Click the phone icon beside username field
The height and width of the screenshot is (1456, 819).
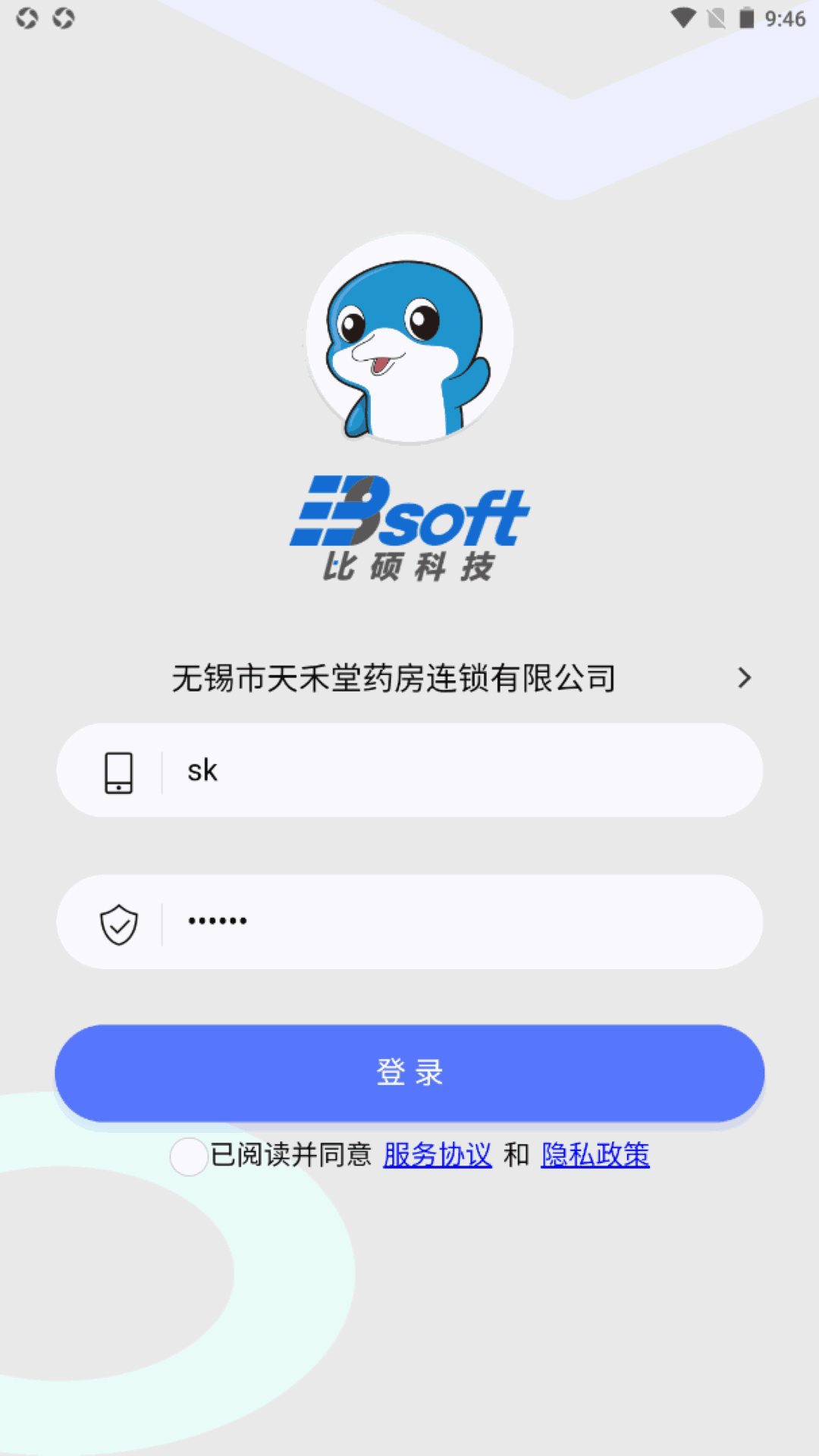(x=119, y=770)
